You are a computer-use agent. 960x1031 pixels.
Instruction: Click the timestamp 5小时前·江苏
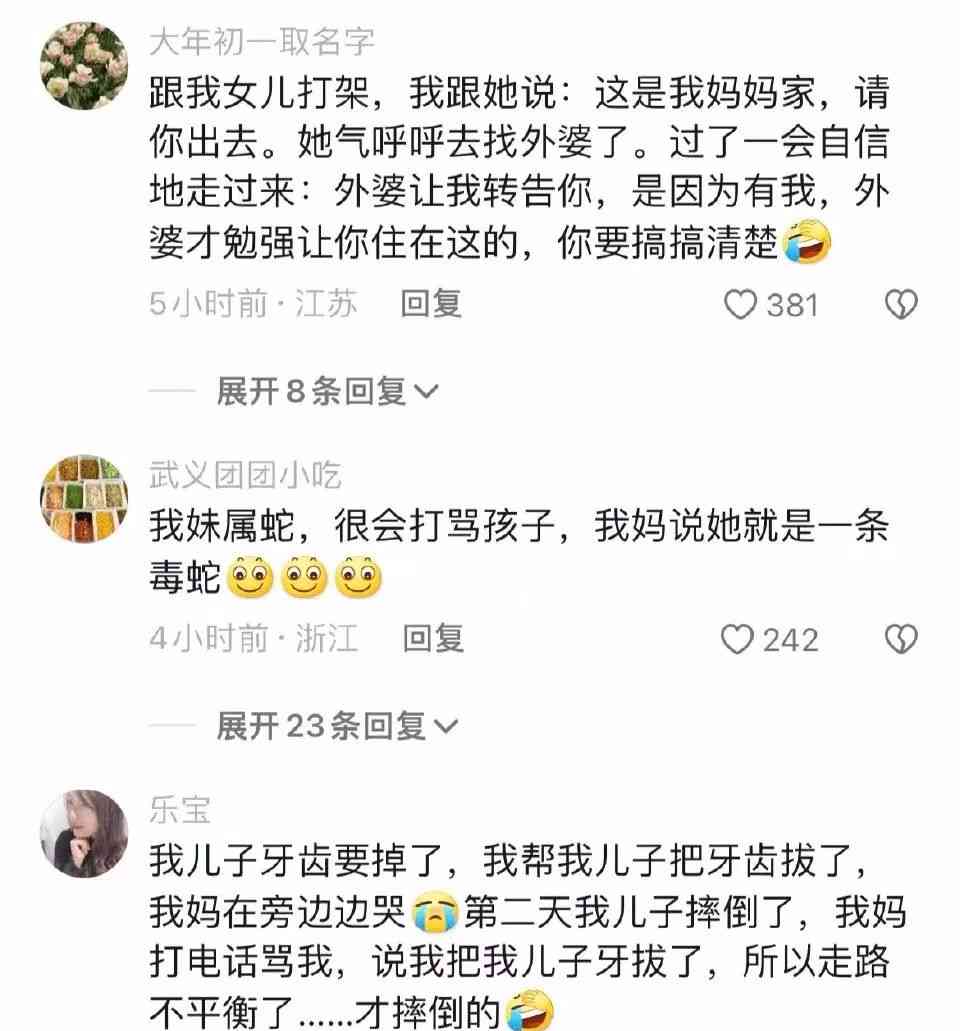[x=255, y=306]
